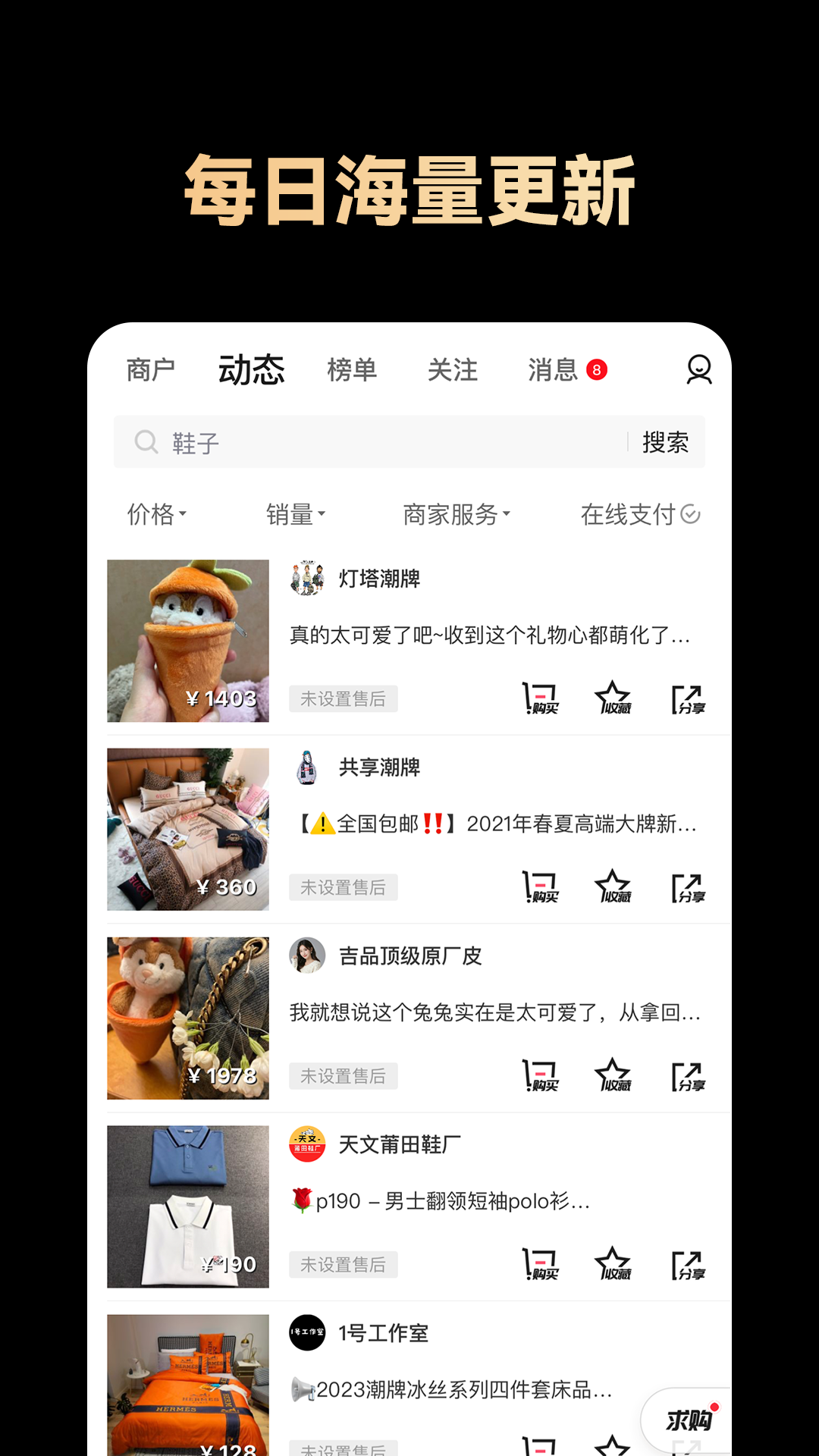819x1456 pixels.
Task: Open 天文莆田鞋厂 shop avatar
Action: click(x=307, y=1146)
